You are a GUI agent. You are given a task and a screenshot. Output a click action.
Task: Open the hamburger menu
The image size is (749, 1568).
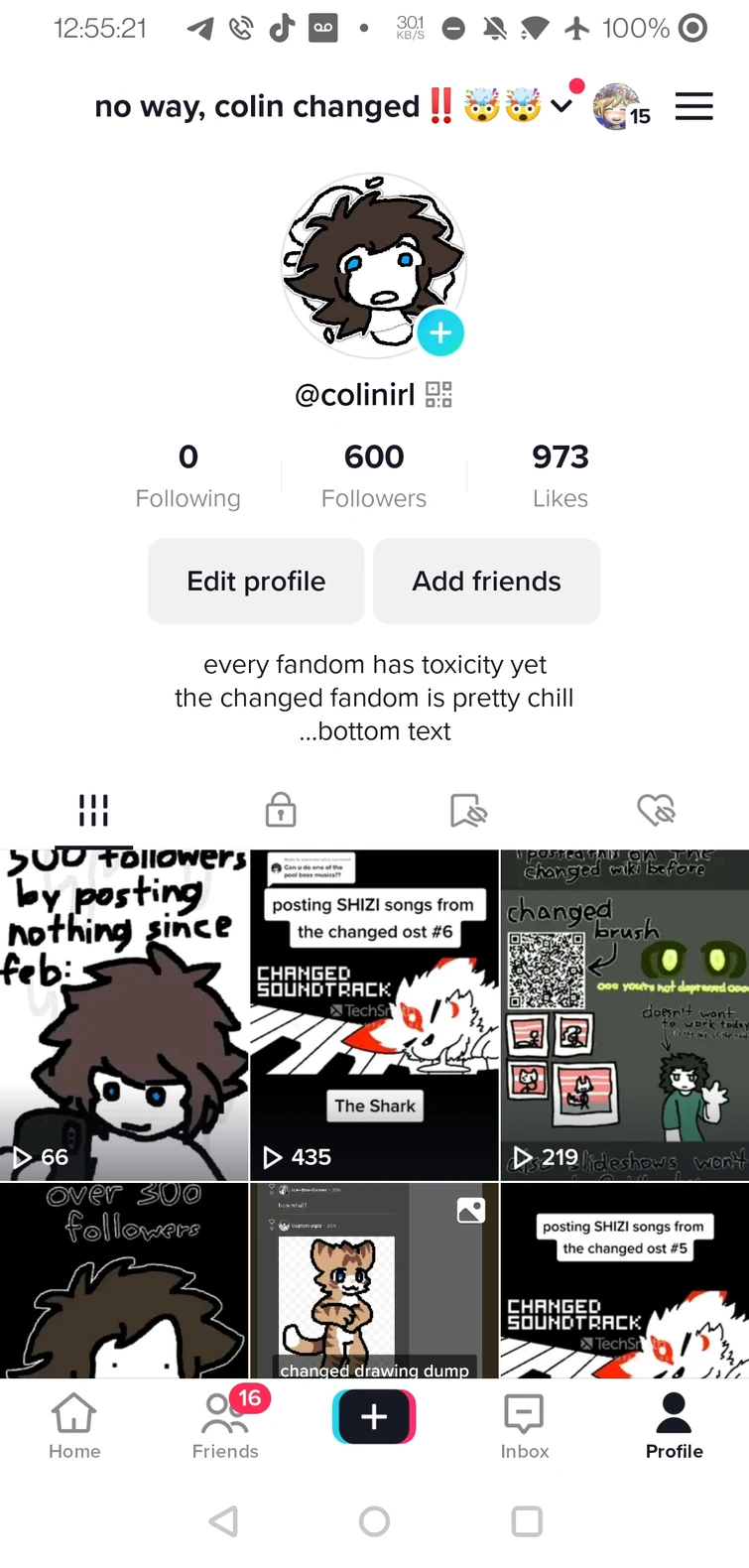694,106
